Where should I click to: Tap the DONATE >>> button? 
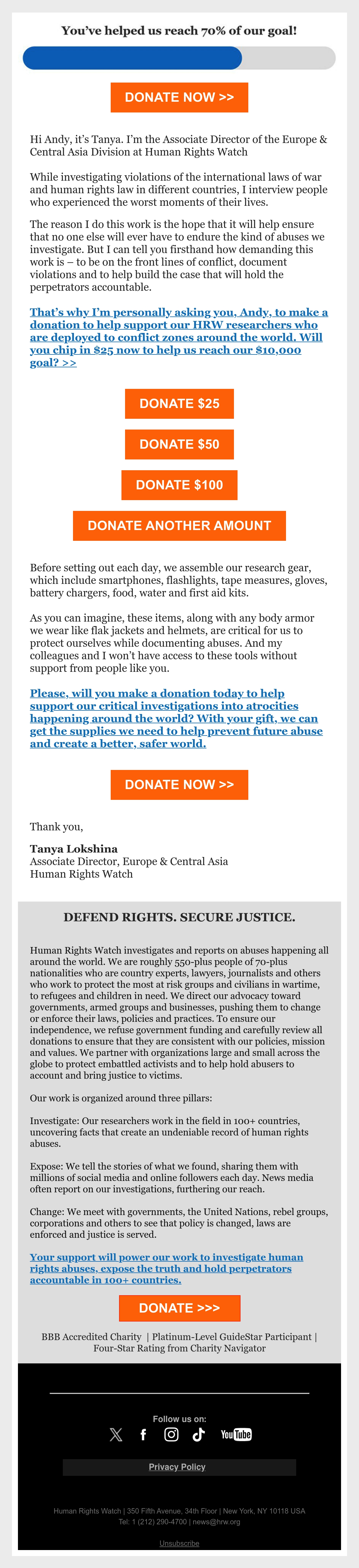(180, 1308)
